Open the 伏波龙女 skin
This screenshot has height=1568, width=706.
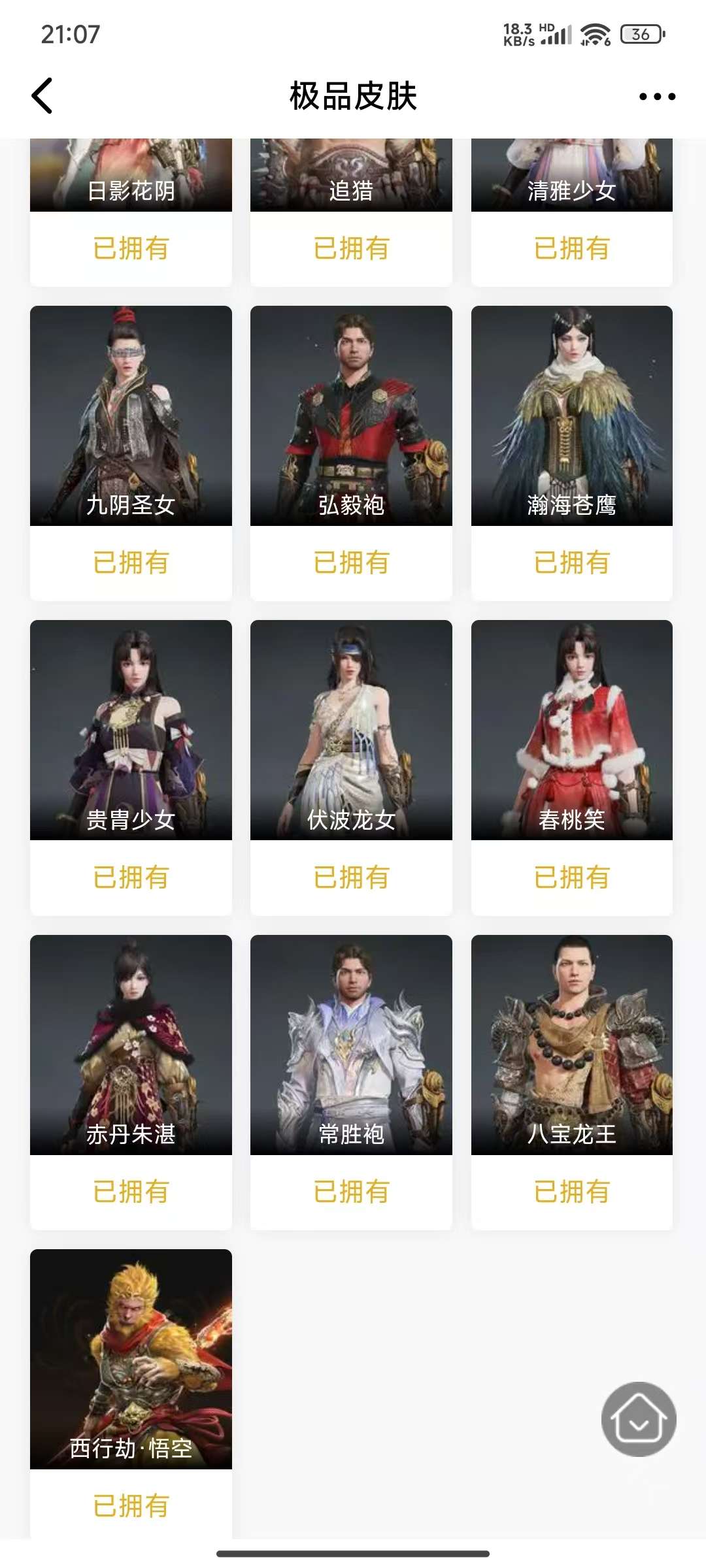point(351,730)
